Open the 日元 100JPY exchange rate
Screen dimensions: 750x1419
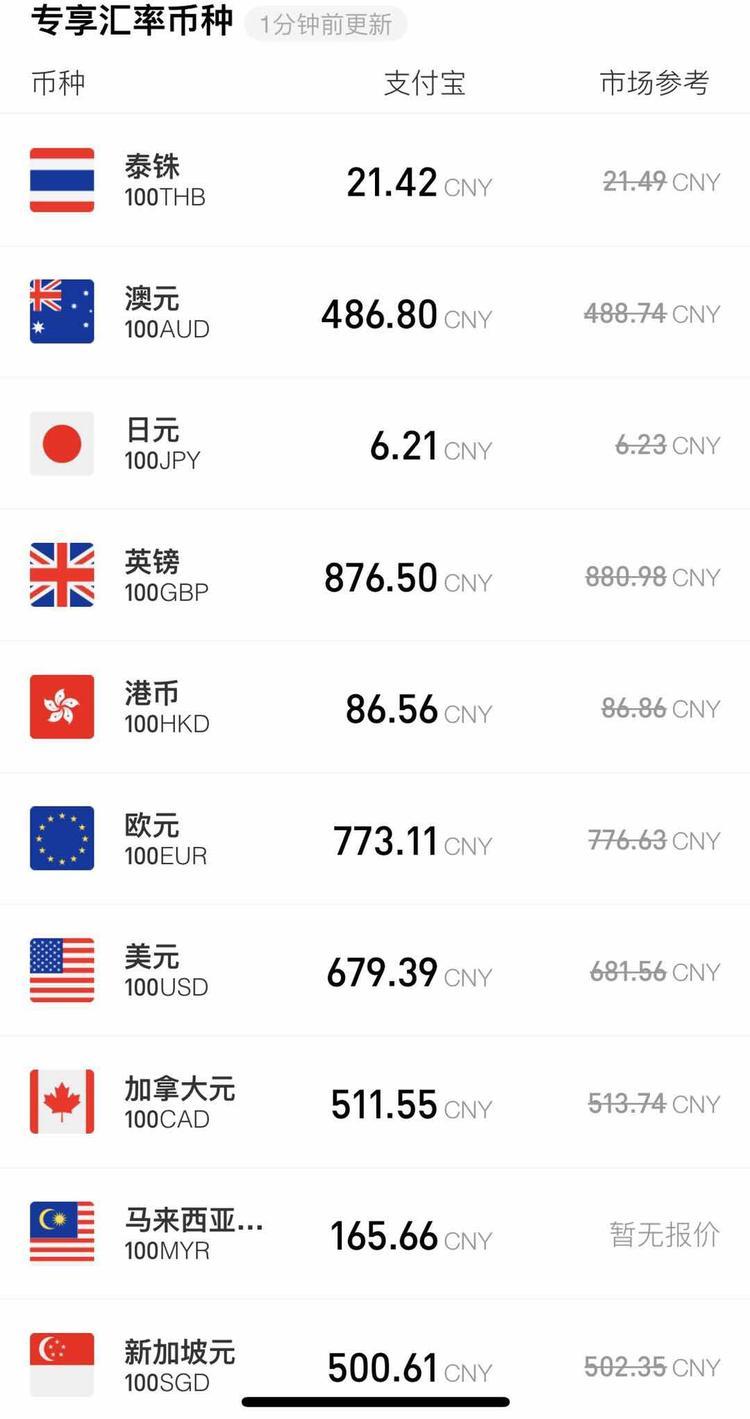click(375, 443)
